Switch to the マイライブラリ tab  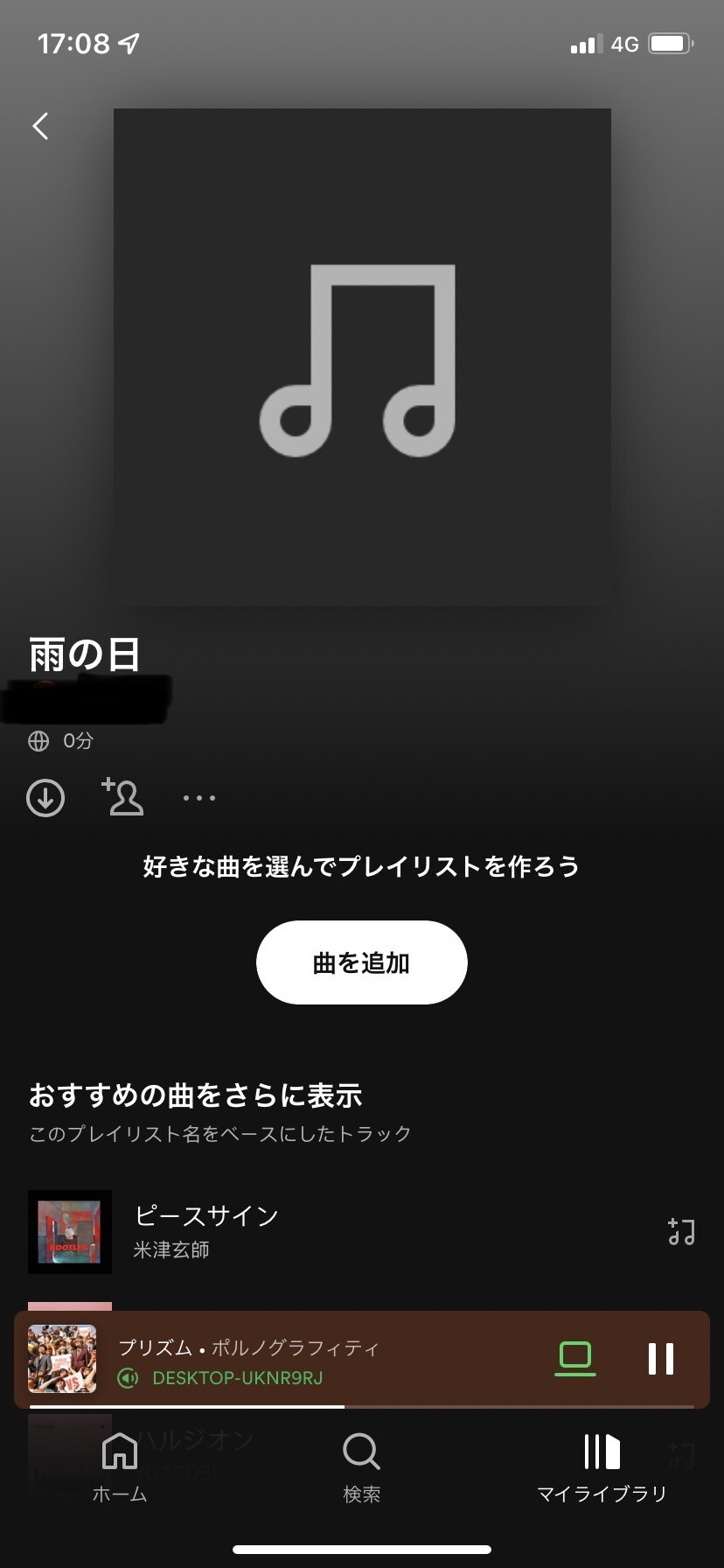[603, 1468]
